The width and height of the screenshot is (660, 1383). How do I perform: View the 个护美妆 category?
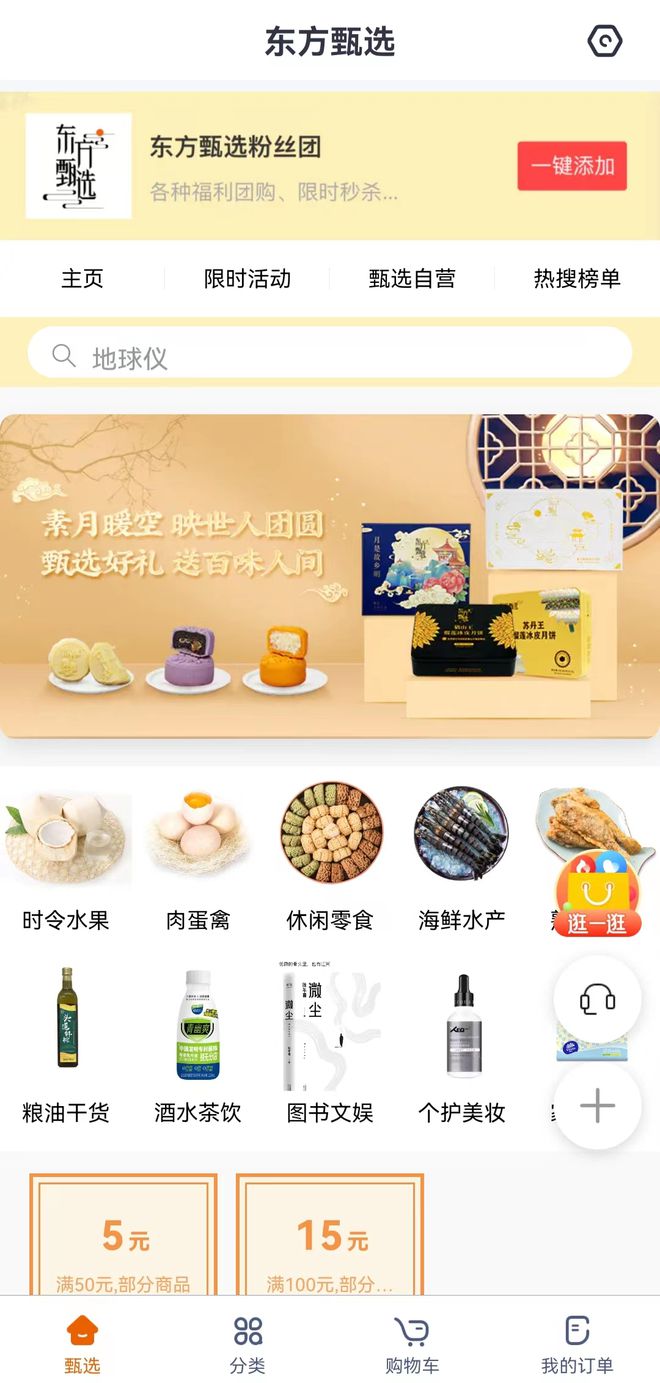(462, 1045)
